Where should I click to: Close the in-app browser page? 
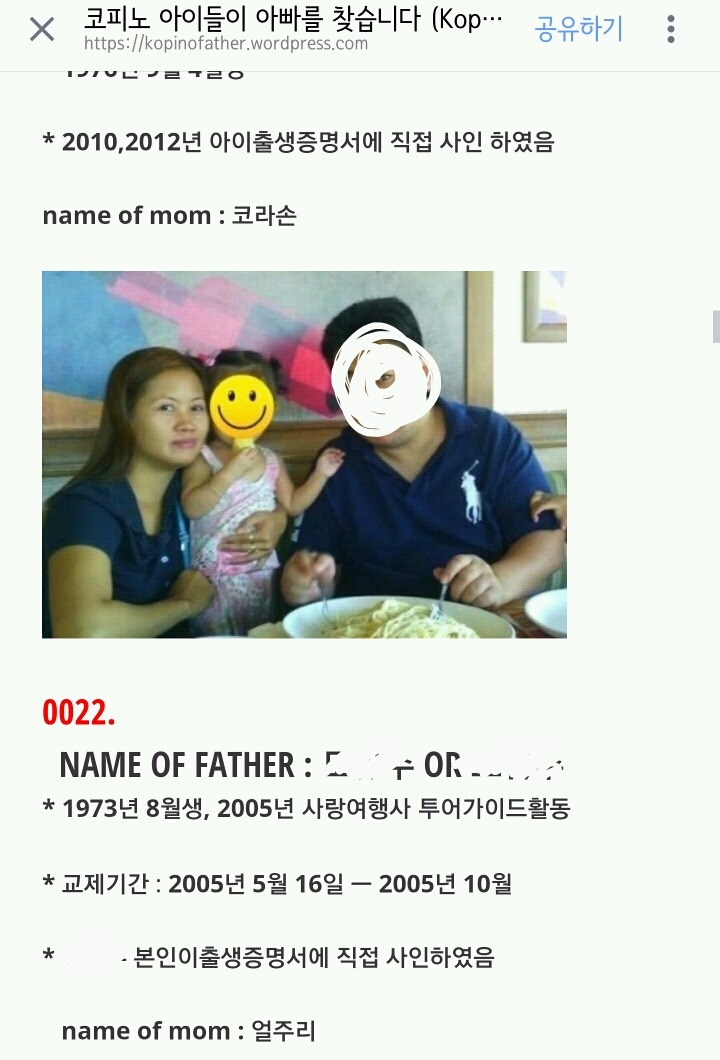coord(41,30)
